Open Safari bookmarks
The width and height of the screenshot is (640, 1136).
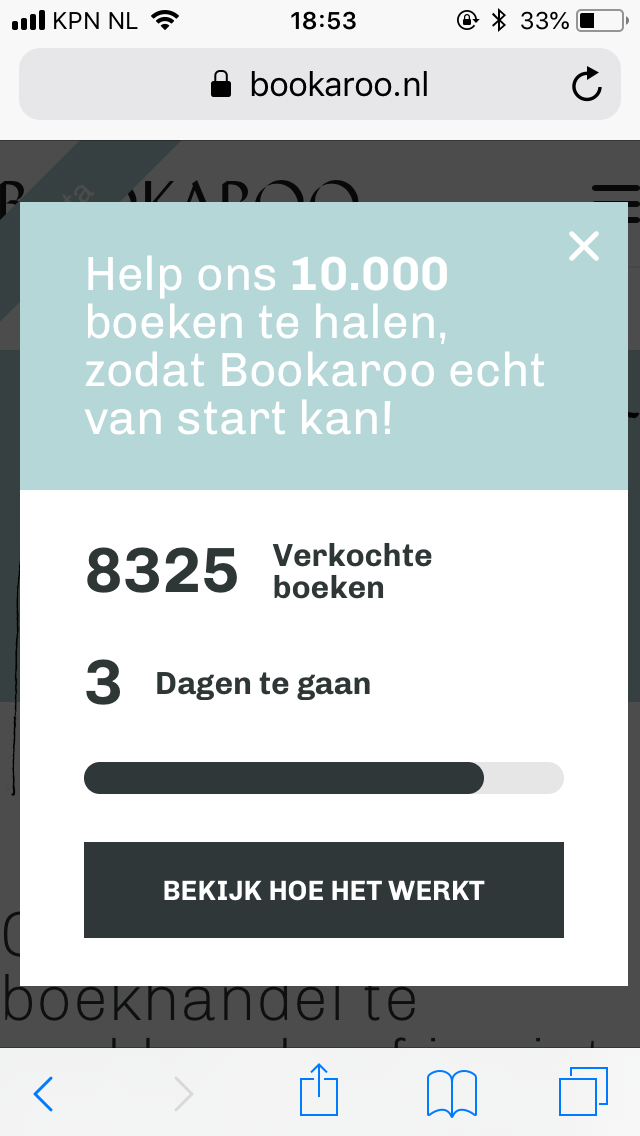(x=452, y=1093)
